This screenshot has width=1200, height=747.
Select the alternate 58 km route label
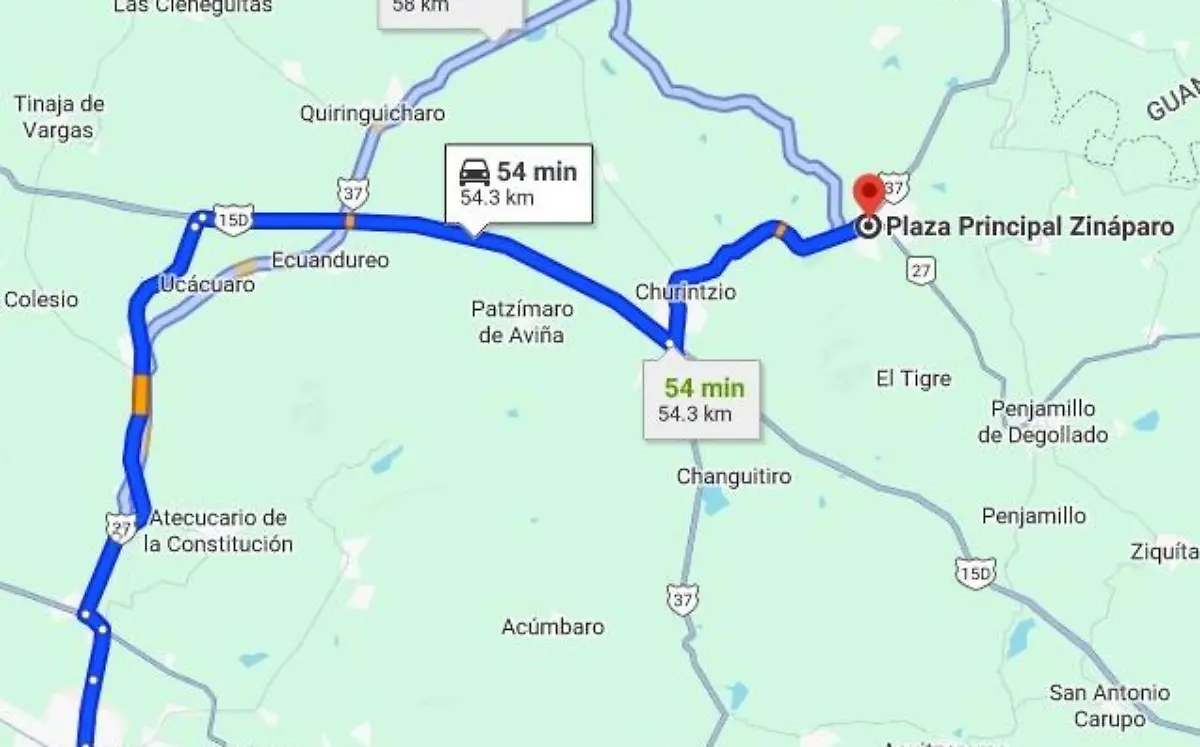click(450, 10)
